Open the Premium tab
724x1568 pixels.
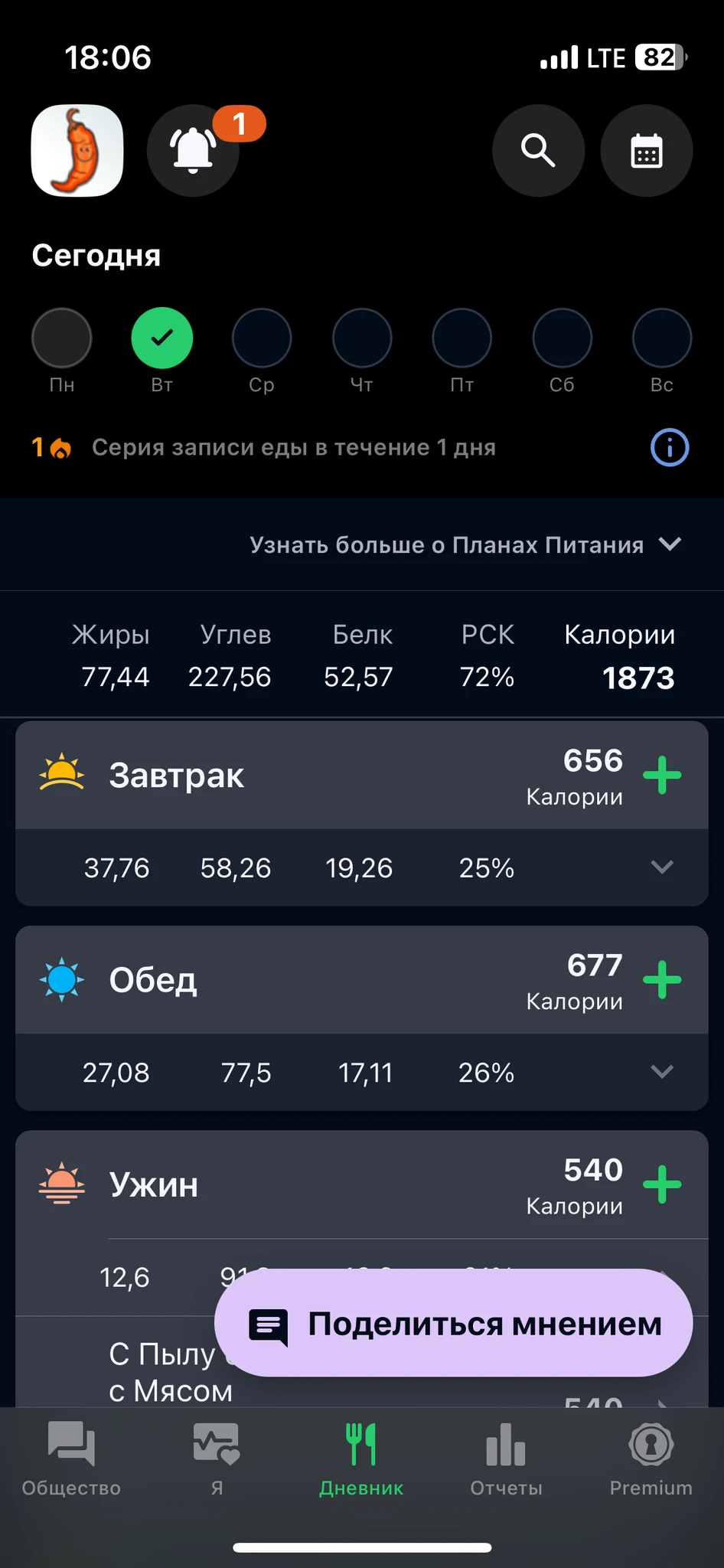pyautogui.click(x=651, y=1459)
